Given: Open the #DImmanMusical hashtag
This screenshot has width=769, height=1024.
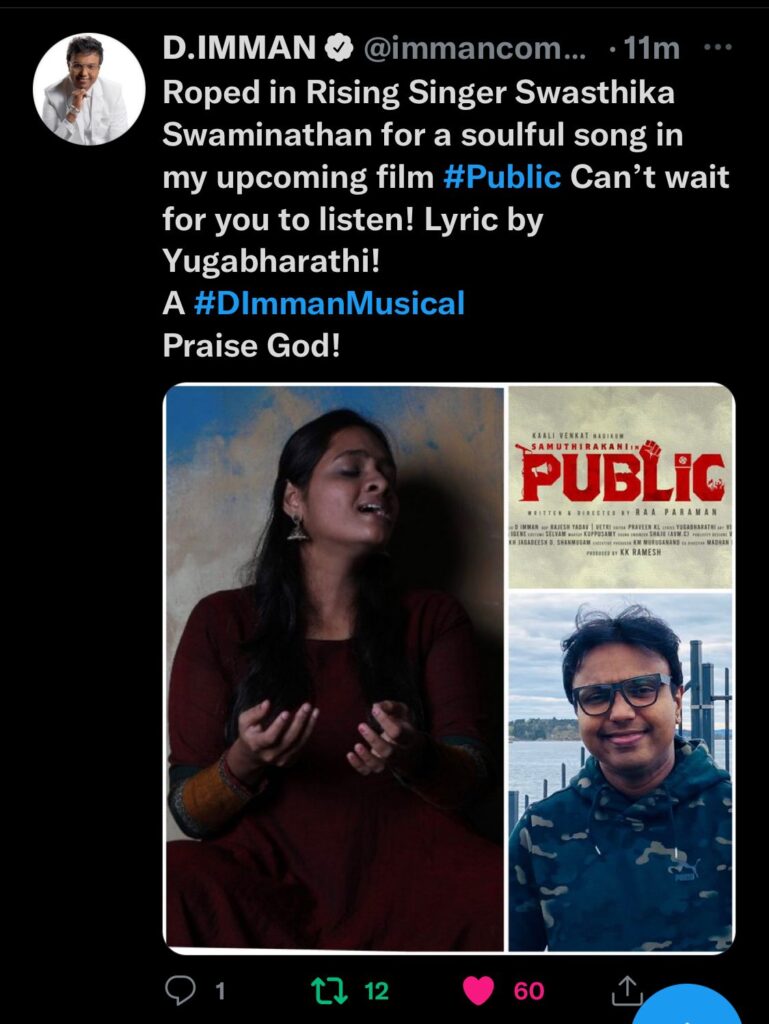Looking at the screenshot, I should 329,302.
